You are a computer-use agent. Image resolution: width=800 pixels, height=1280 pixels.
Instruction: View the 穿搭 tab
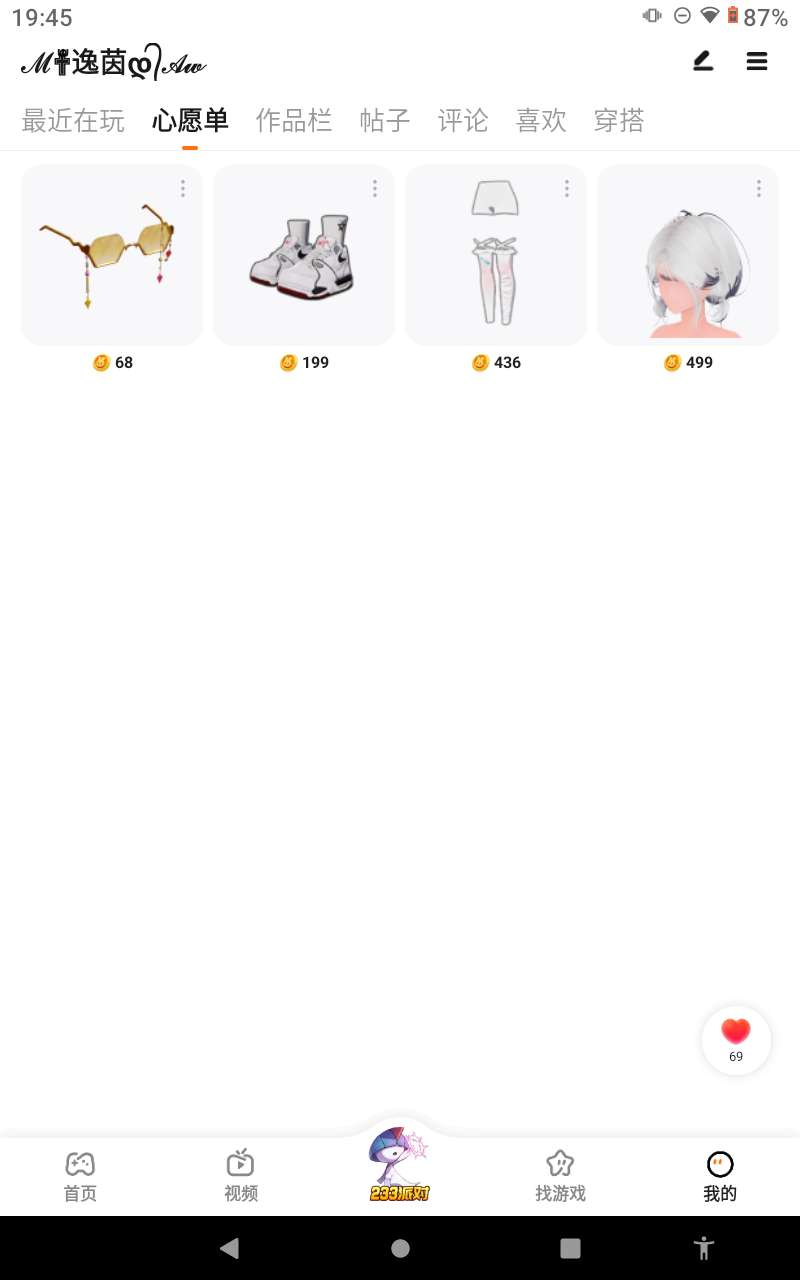pyautogui.click(x=619, y=121)
